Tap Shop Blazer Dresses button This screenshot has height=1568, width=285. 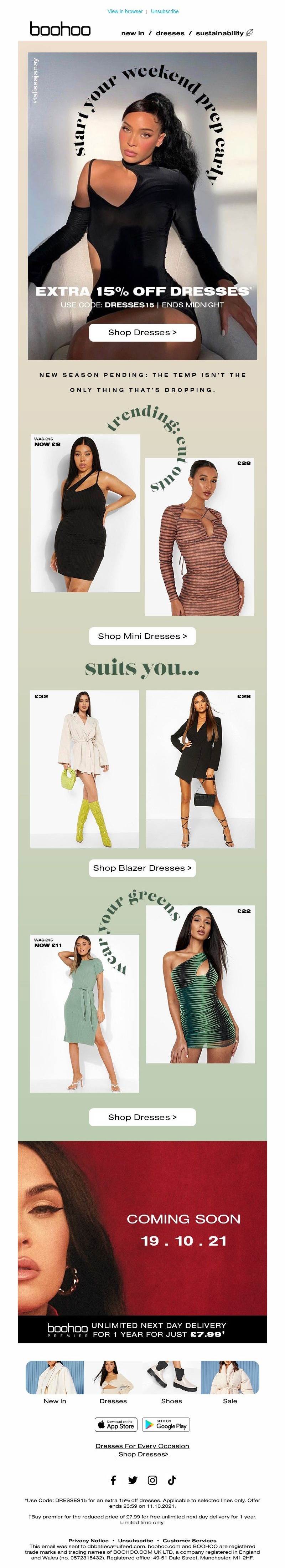tap(142, 868)
